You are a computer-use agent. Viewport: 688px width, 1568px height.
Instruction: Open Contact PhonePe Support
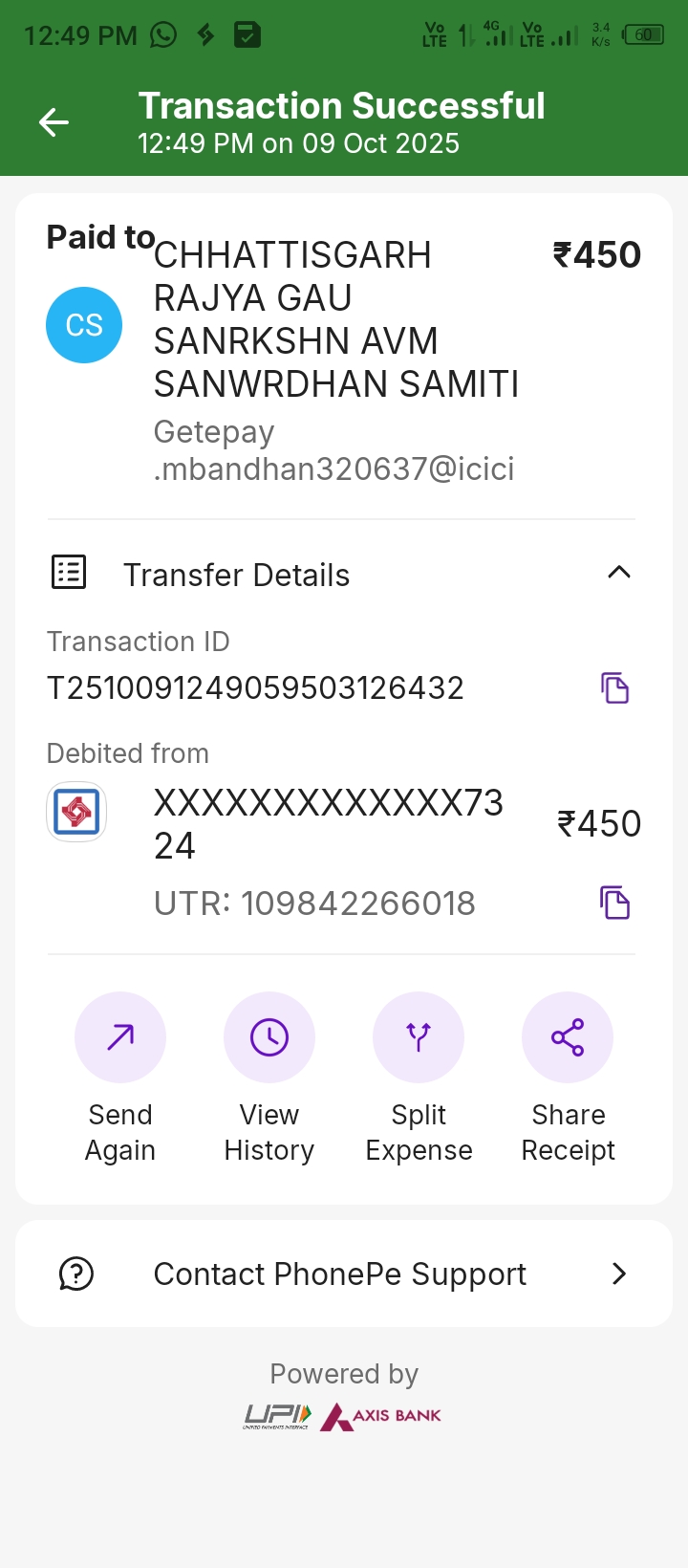[344, 1274]
